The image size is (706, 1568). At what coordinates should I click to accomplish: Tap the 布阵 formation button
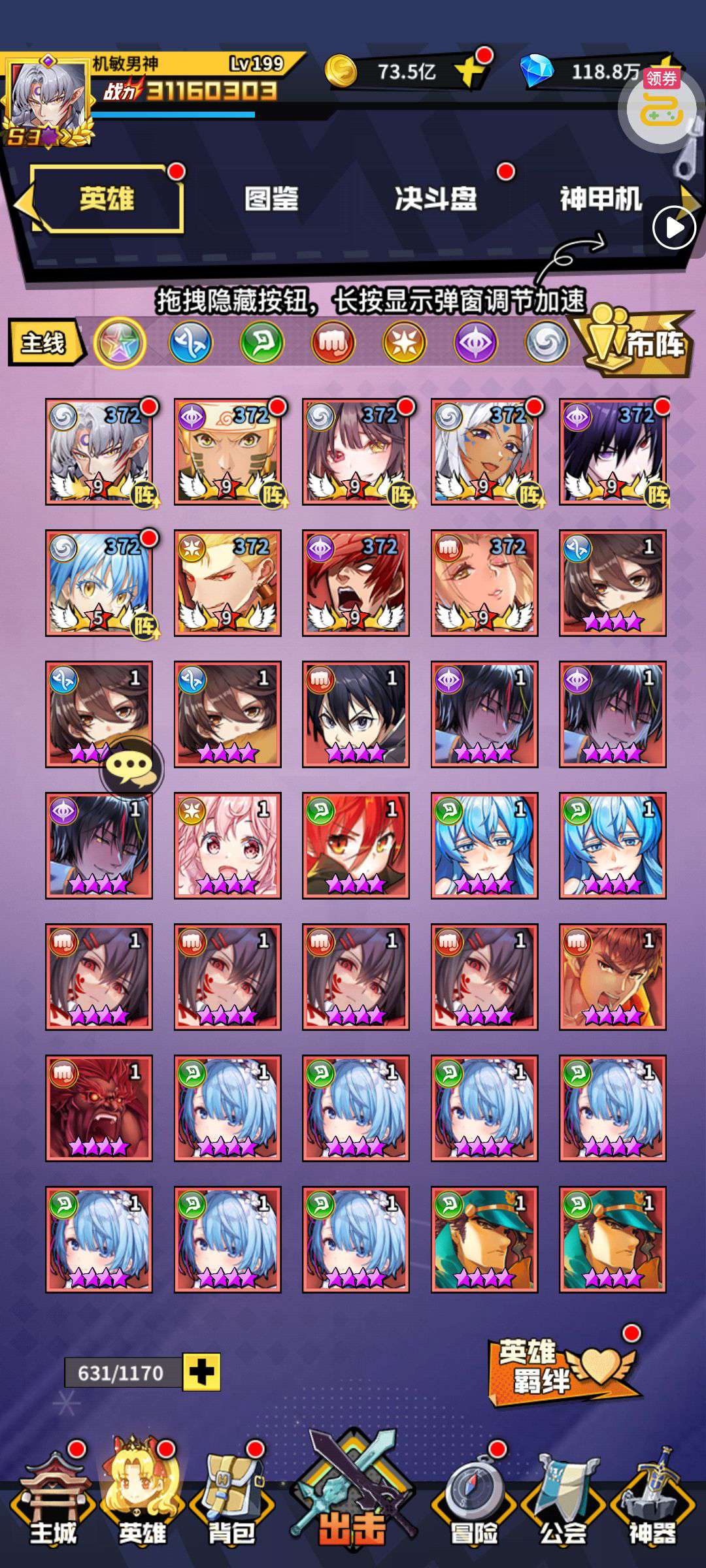click(637, 342)
